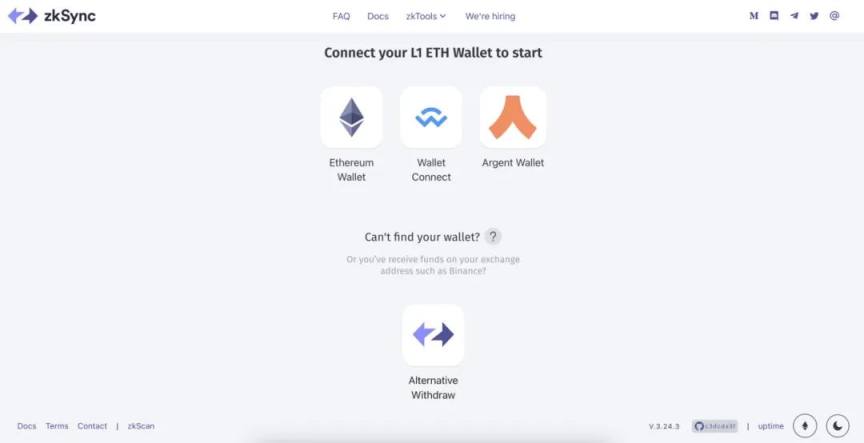This screenshot has height=443, width=864.
Task: Open Alternative Withdraw
Action: 433,335
